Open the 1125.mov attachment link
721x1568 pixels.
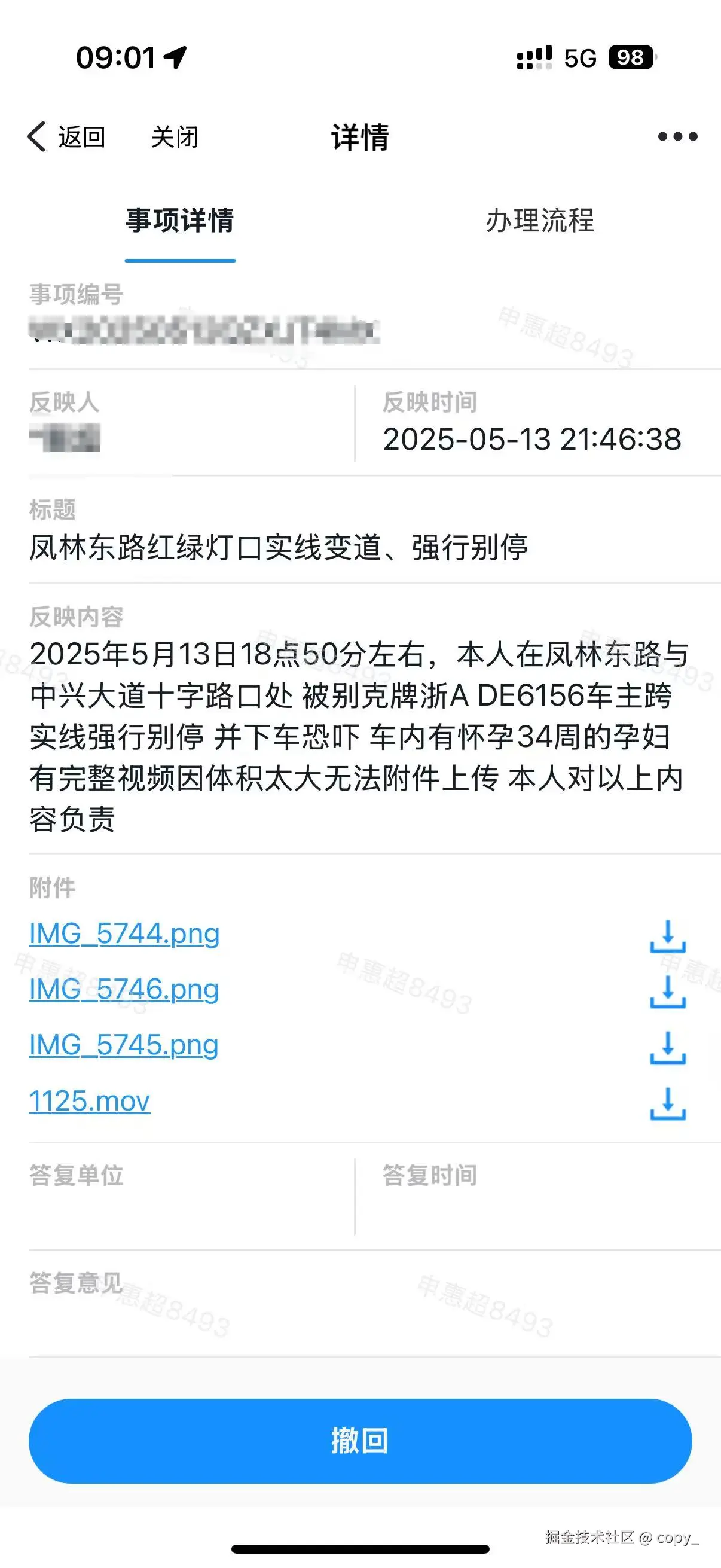pos(90,1100)
